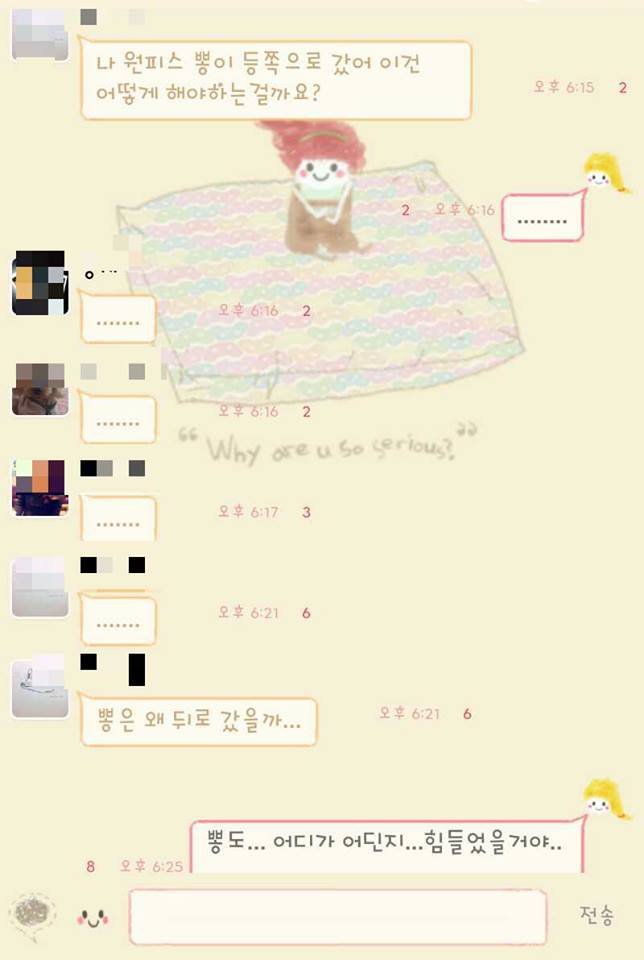Tap the message input field
The height and width of the screenshot is (960, 644).
[x=338, y=916]
